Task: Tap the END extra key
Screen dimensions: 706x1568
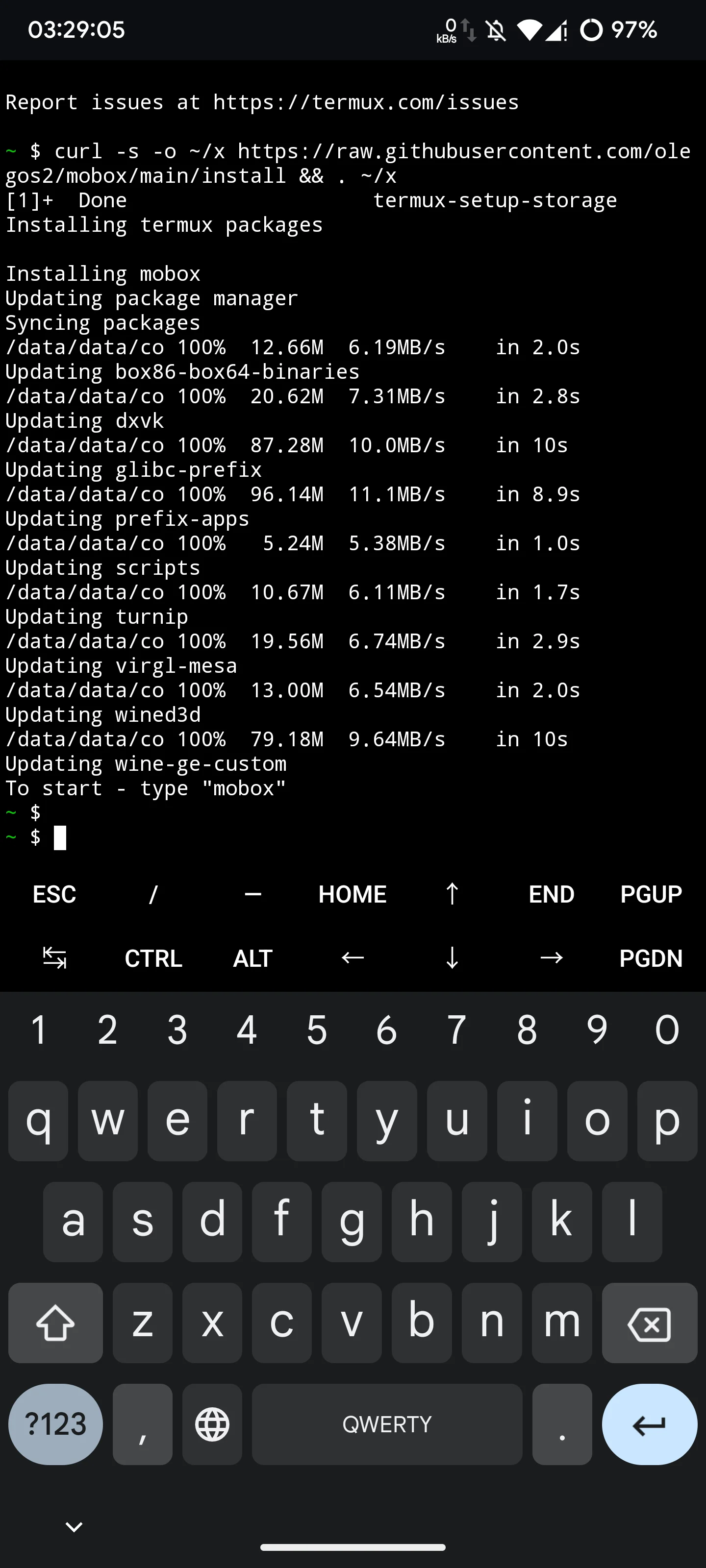Action: point(551,894)
